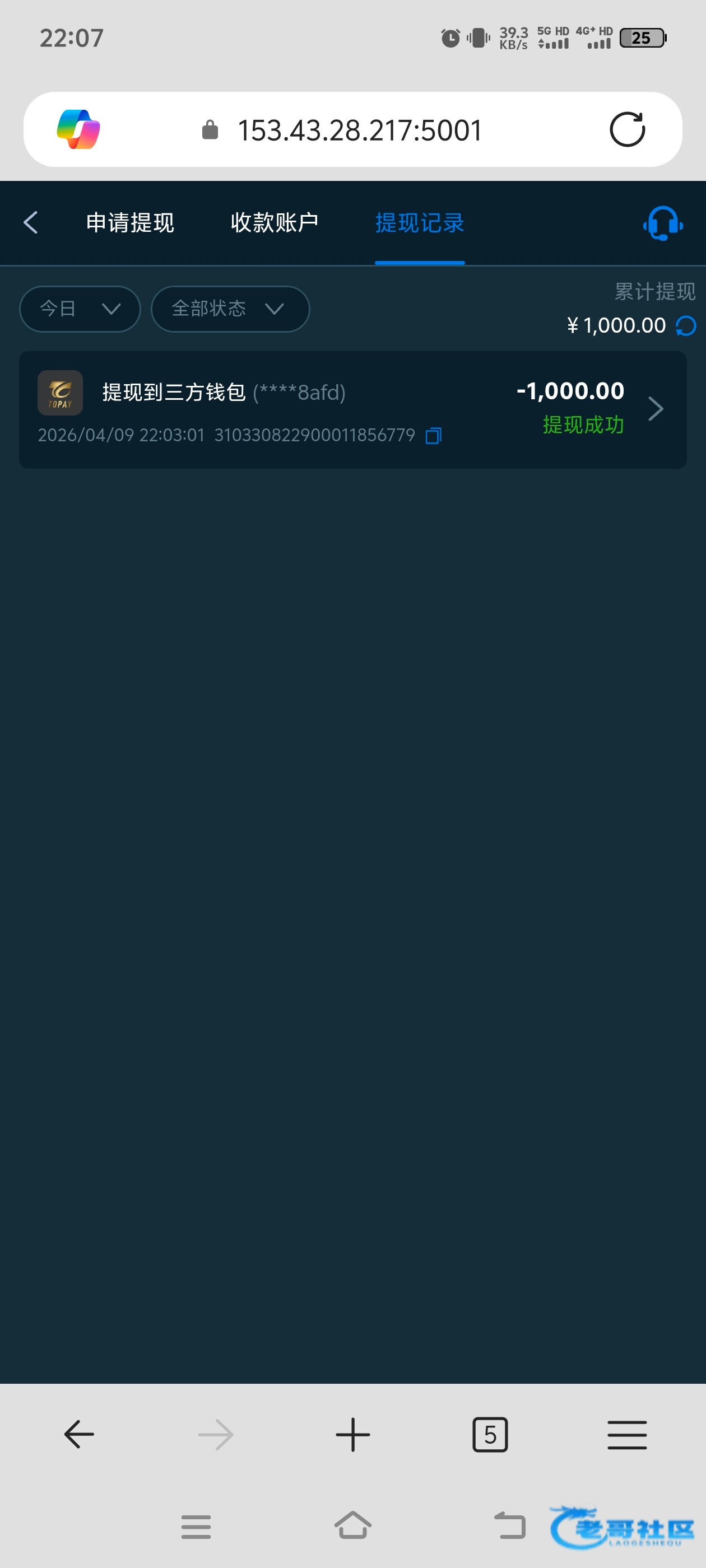Open a new browser tab
Screen dimensions: 706x1568
[352, 1434]
